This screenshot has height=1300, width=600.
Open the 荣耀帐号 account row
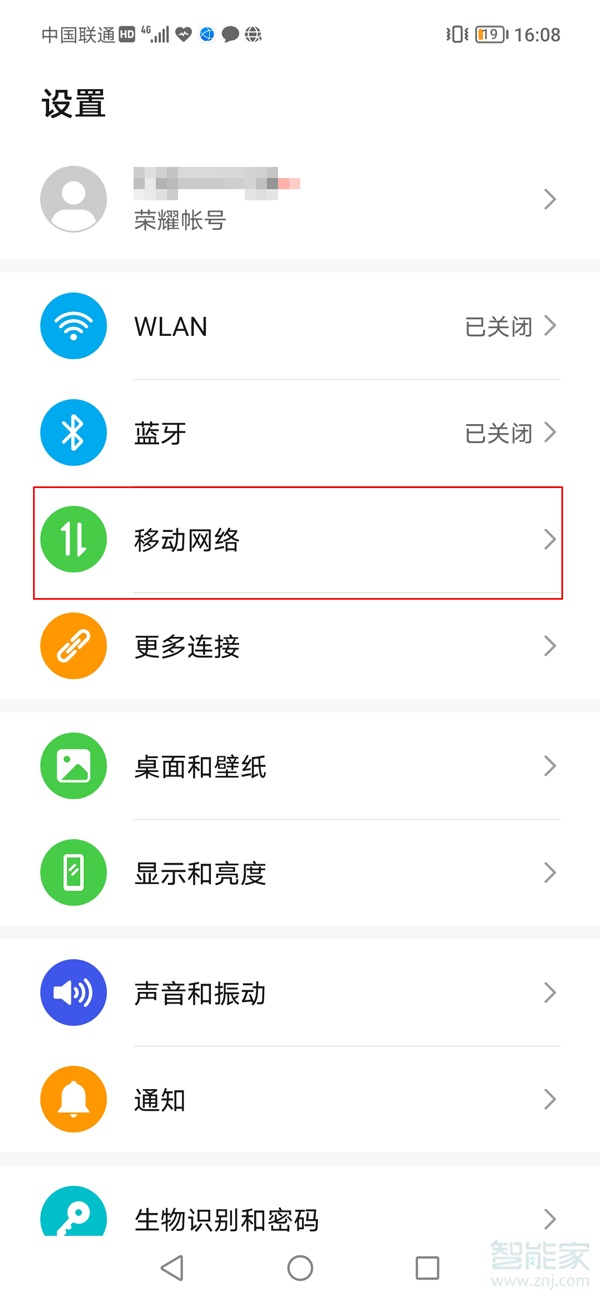[300, 200]
